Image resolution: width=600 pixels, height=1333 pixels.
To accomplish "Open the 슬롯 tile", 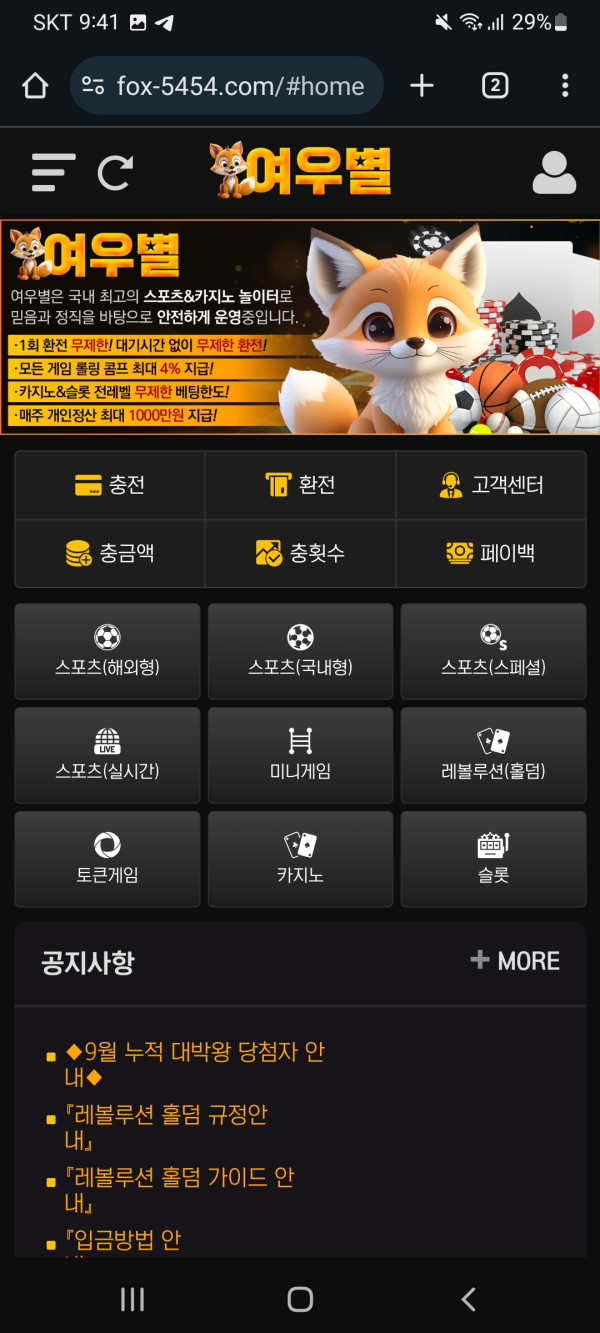I will tap(493, 859).
